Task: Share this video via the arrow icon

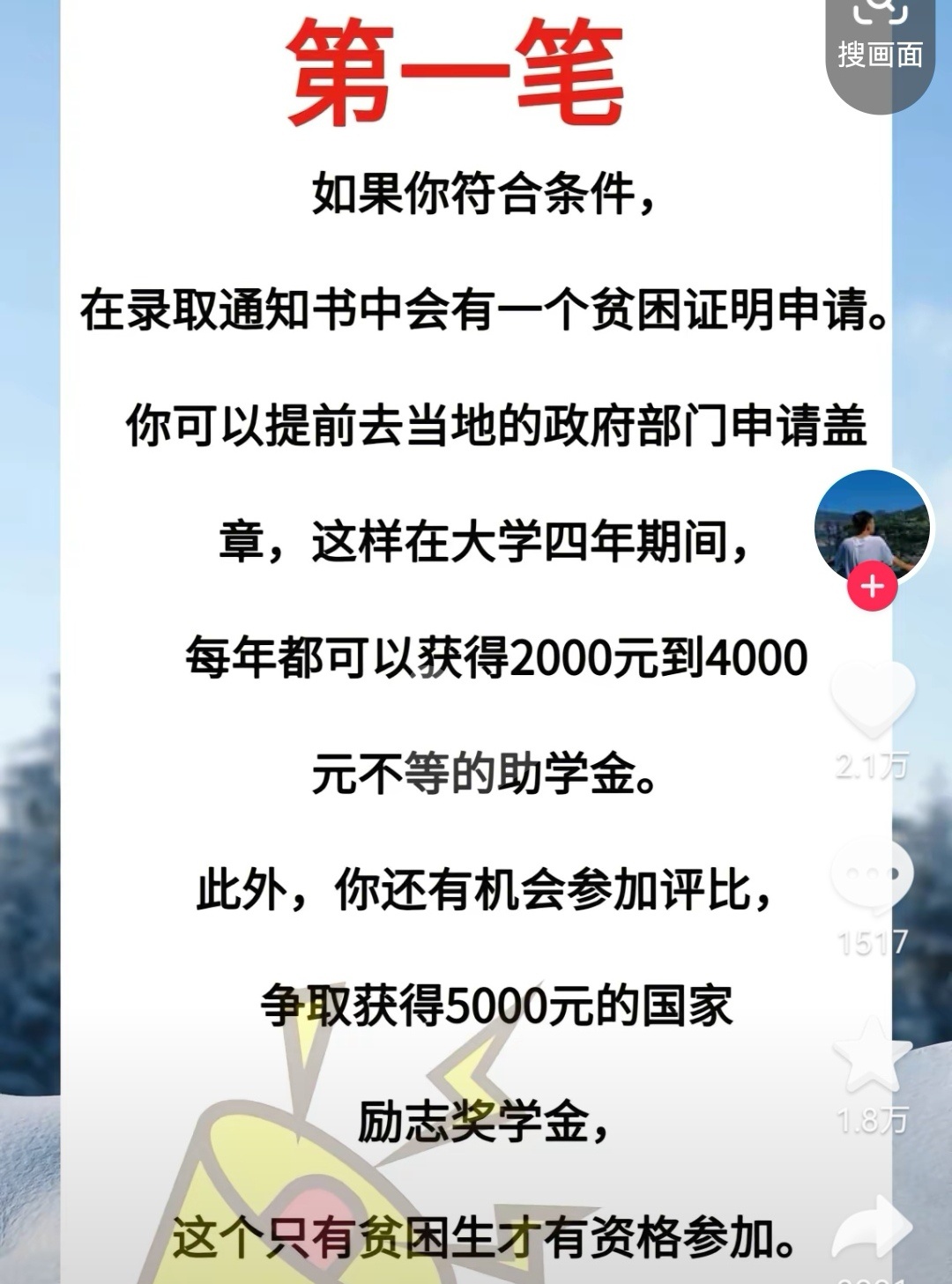Action: [872, 1227]
